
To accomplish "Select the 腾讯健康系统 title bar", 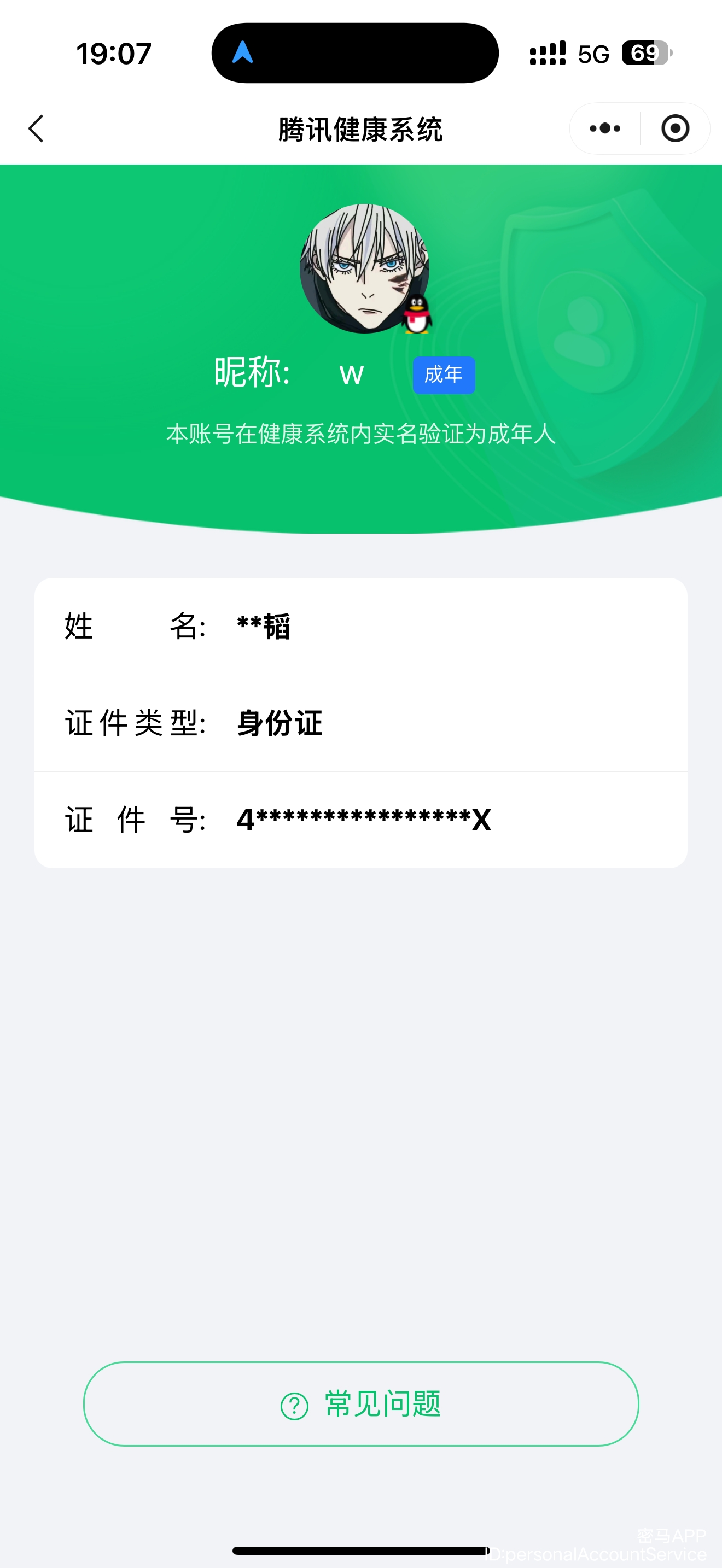I will click(361, 128).
